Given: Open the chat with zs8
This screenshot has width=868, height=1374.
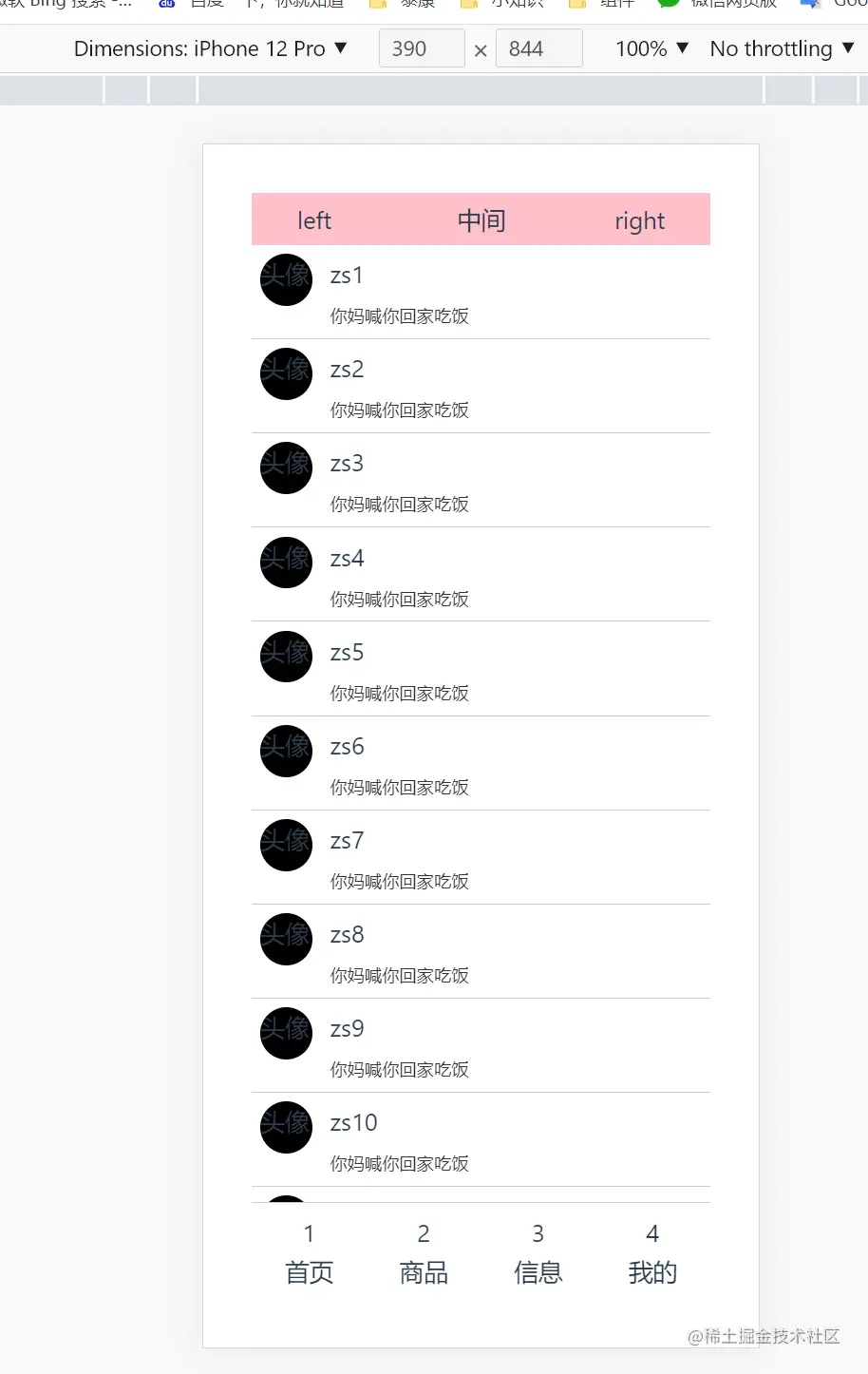Looking at the screenshot, I should click(481, 951).
